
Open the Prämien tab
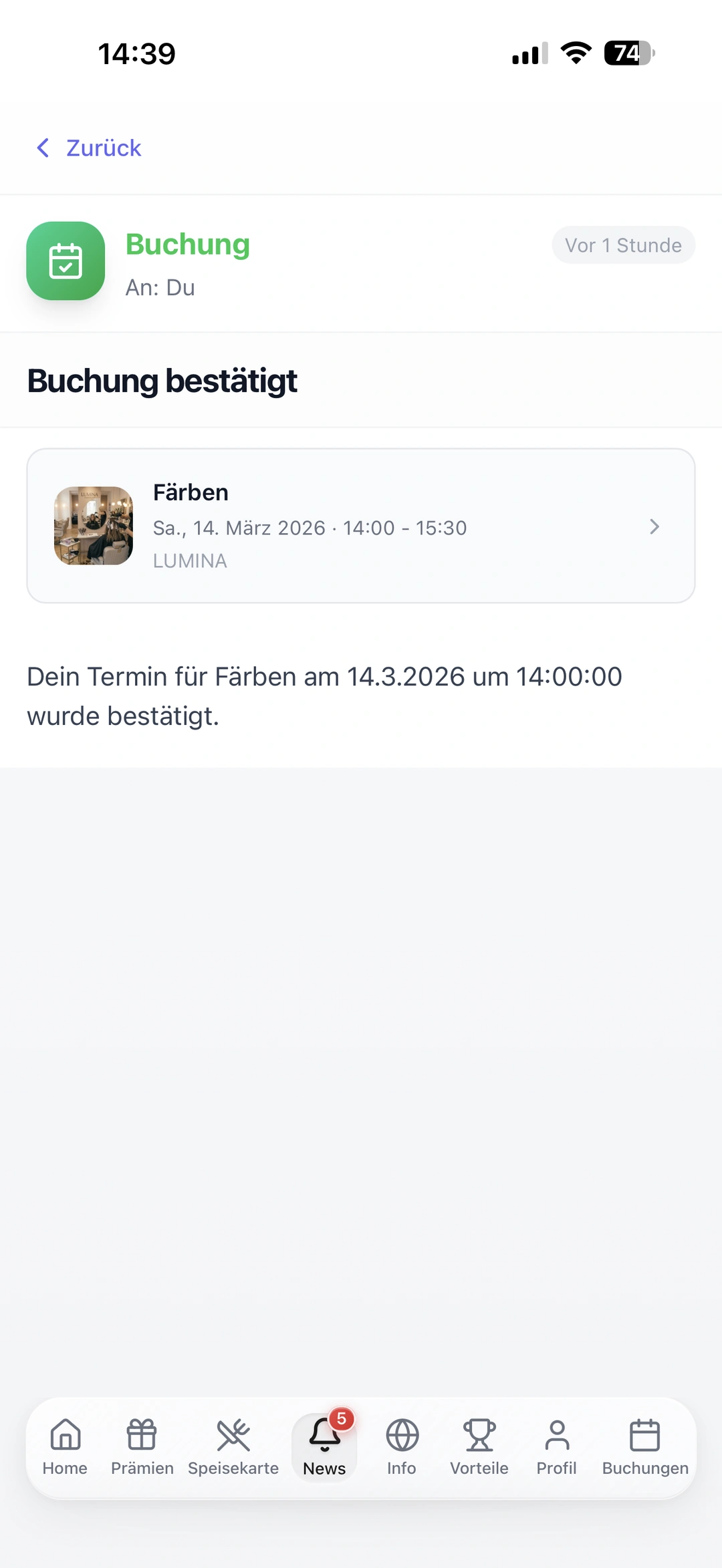[142, 1447]
